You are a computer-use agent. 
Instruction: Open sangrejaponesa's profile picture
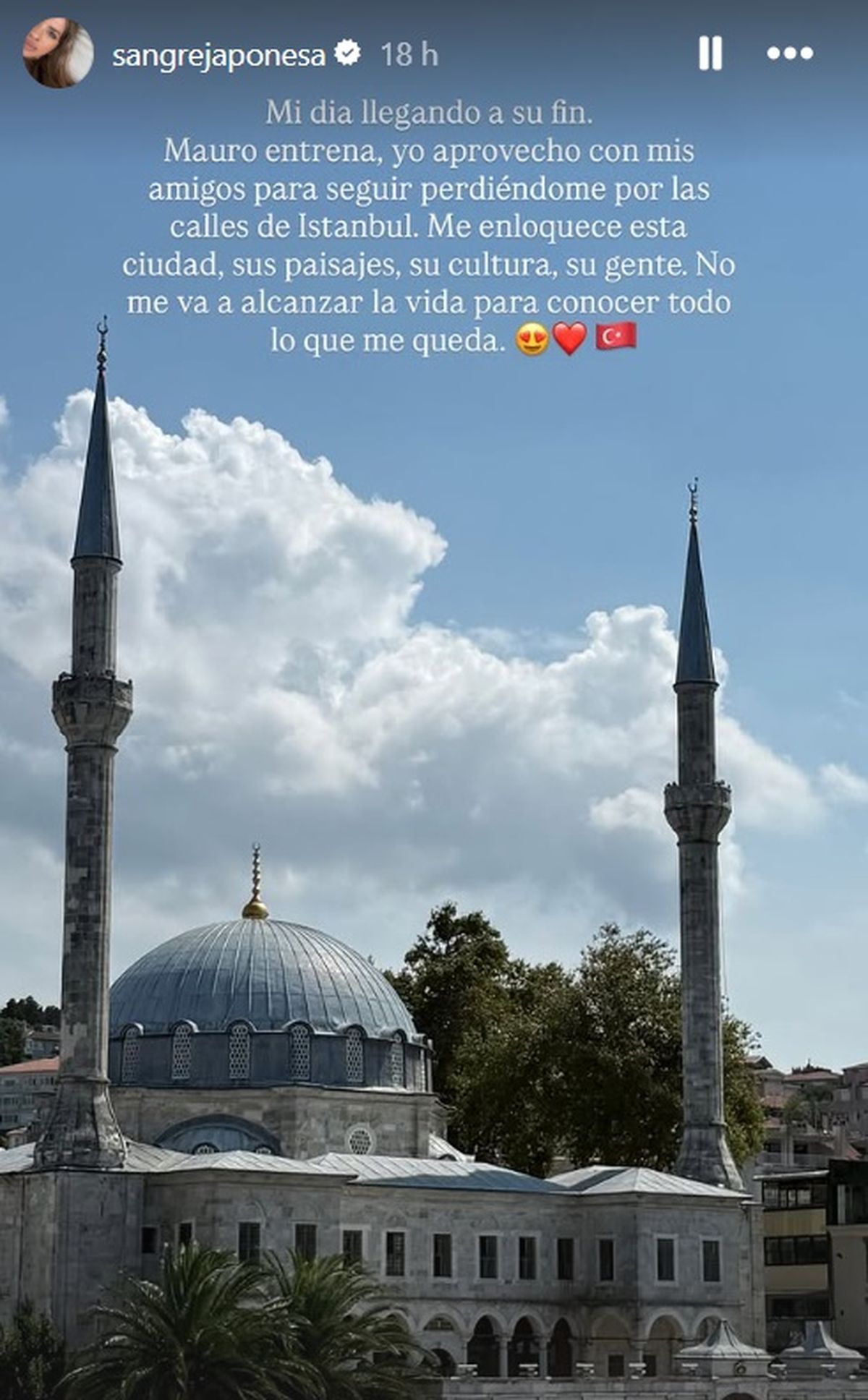[x=58, y=54]
